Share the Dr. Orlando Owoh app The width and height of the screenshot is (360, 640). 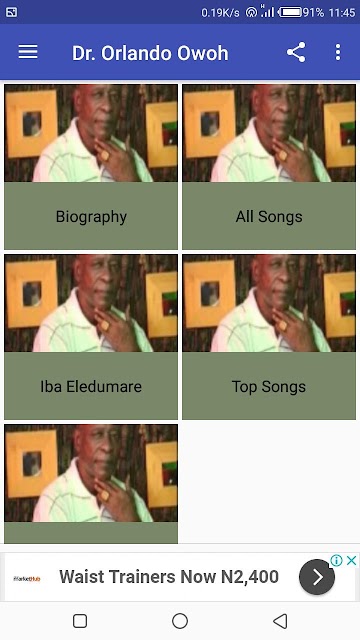[x=296, y=52]
